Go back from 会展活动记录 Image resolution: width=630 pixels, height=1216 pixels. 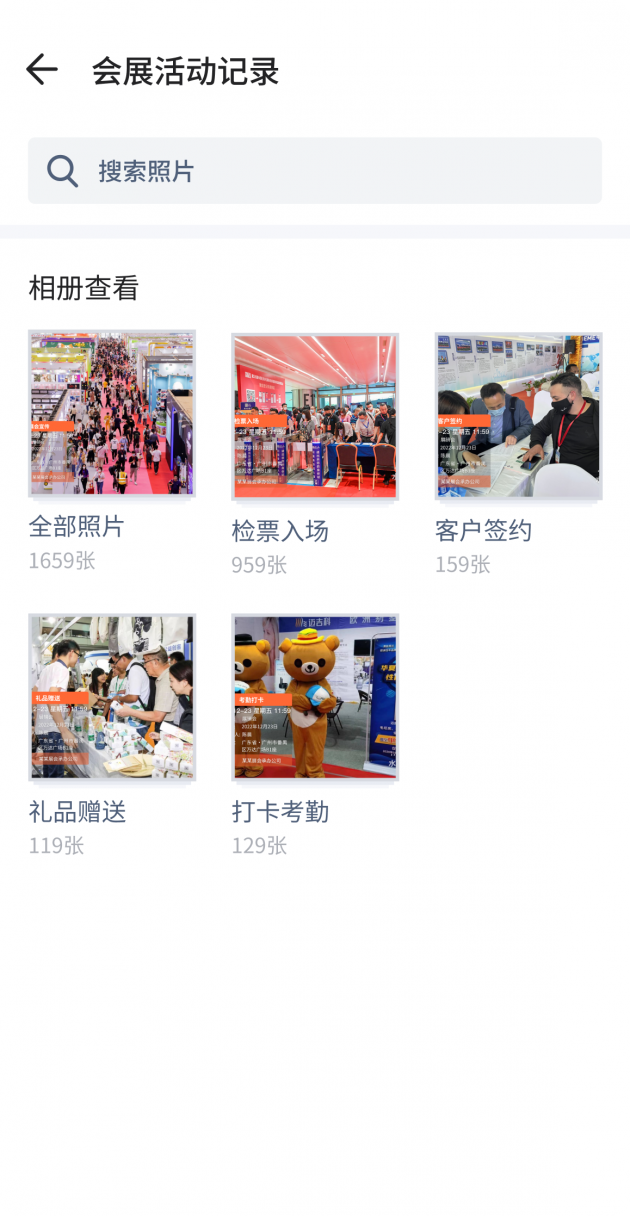42,70
